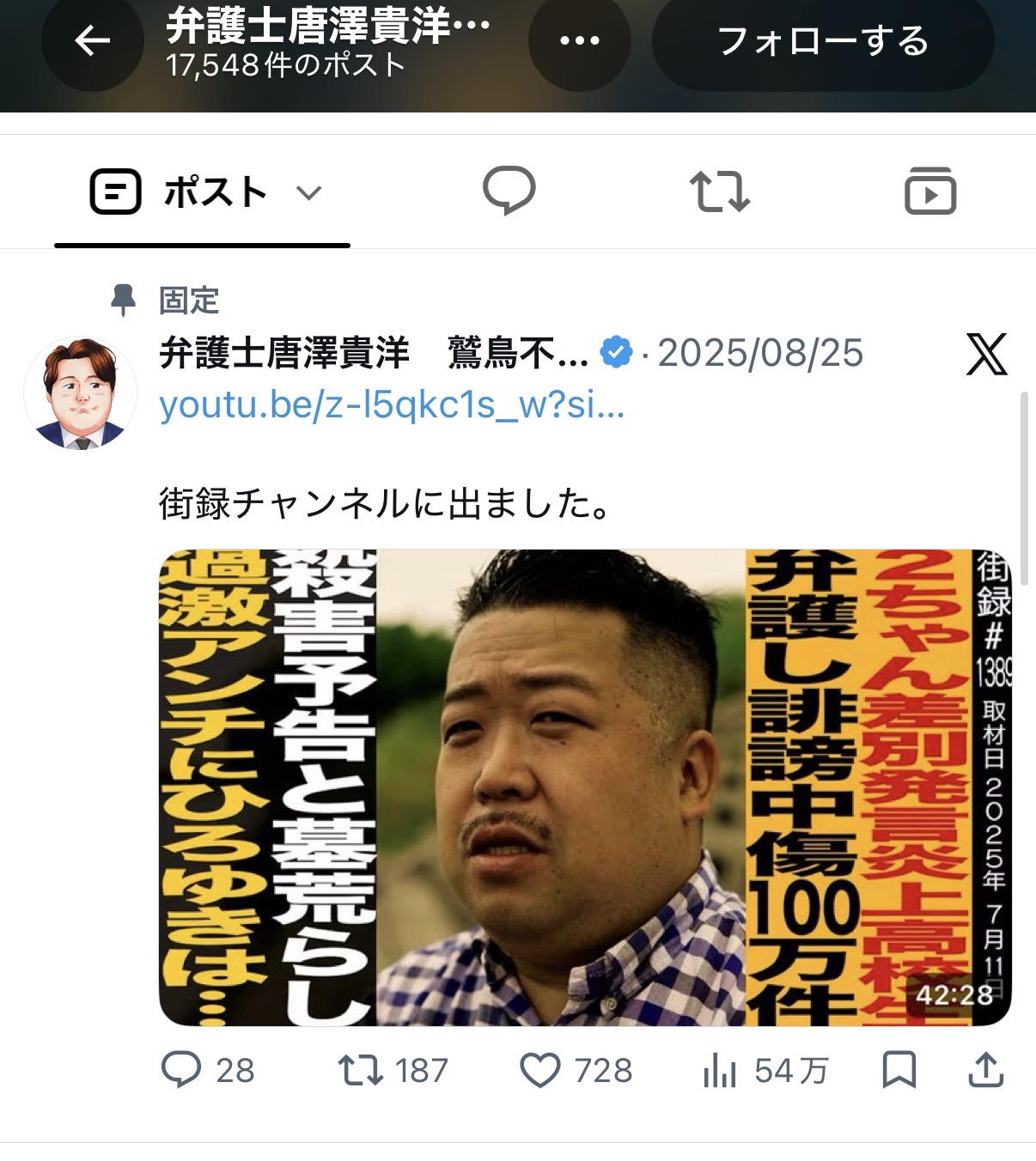This screenshot has width=1036, height=1161.
Task: Like the pinned post
Action: coord(576,1070)
